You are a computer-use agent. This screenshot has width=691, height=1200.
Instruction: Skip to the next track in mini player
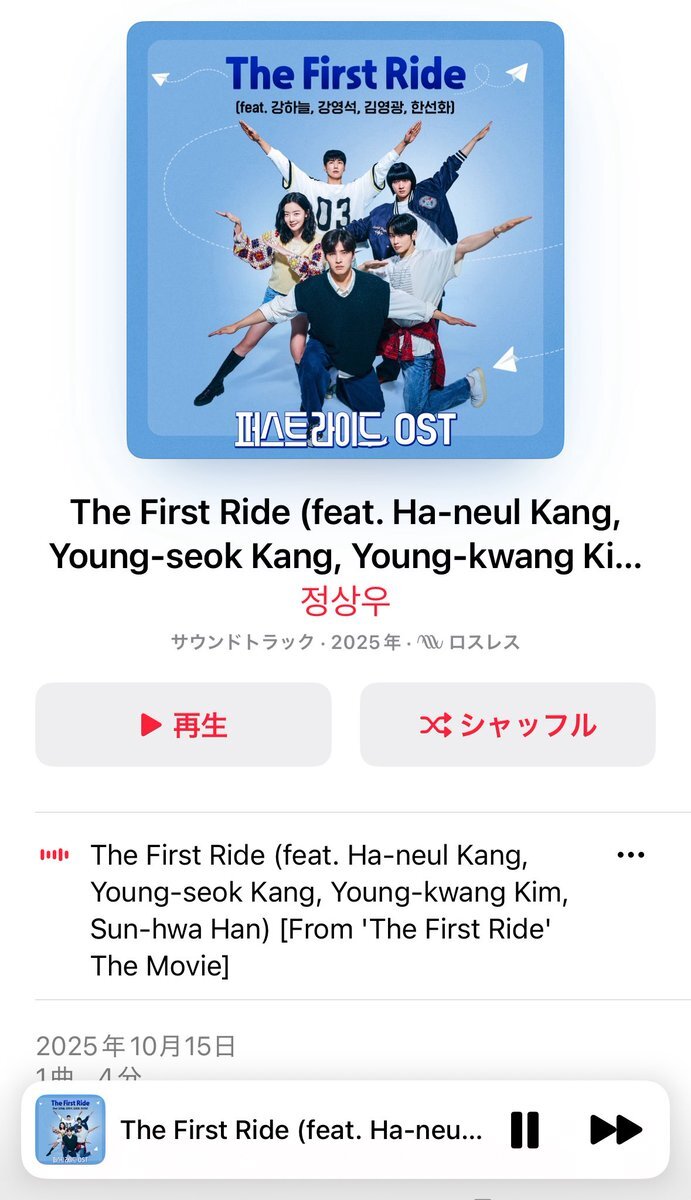coord(616,1130)
